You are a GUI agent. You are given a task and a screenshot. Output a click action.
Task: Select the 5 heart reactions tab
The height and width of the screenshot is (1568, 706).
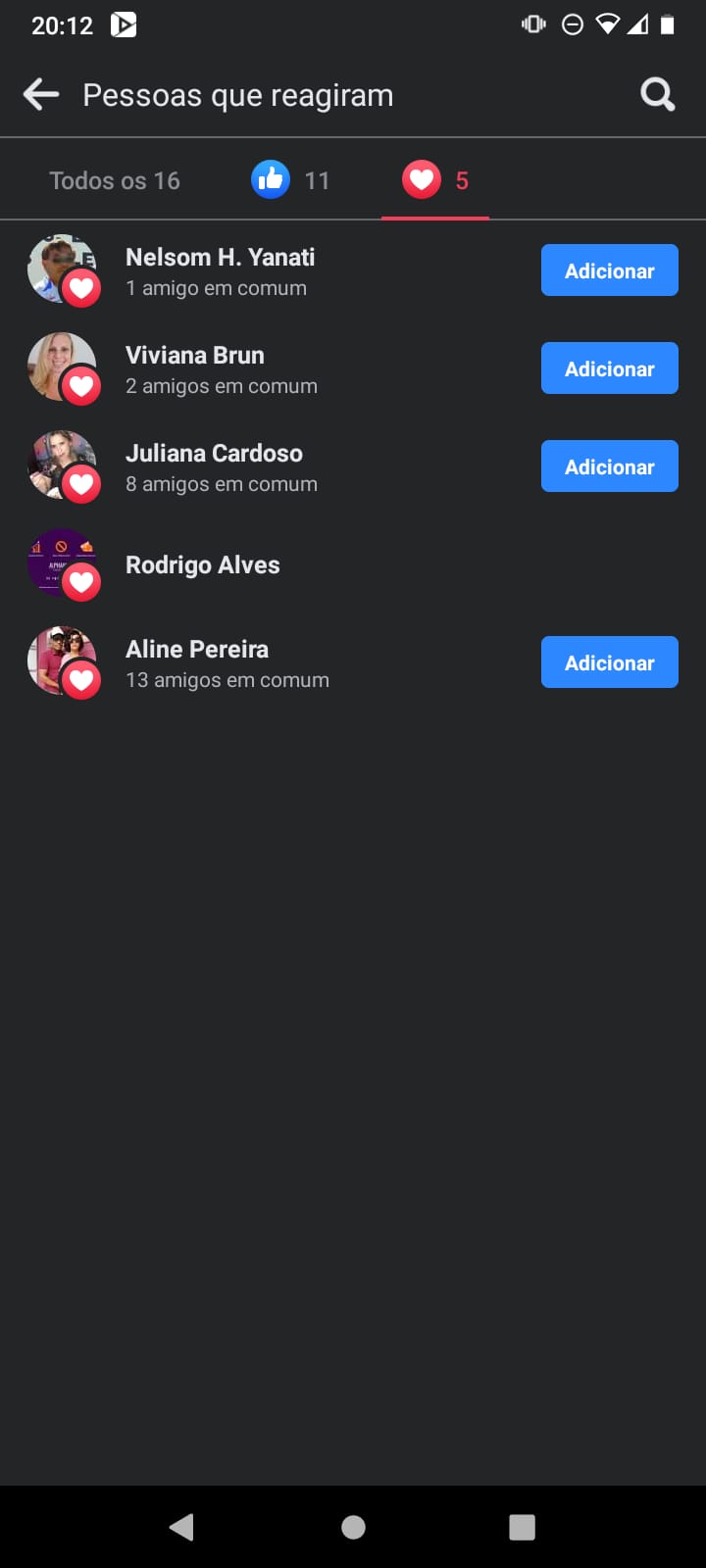[435, 180]
